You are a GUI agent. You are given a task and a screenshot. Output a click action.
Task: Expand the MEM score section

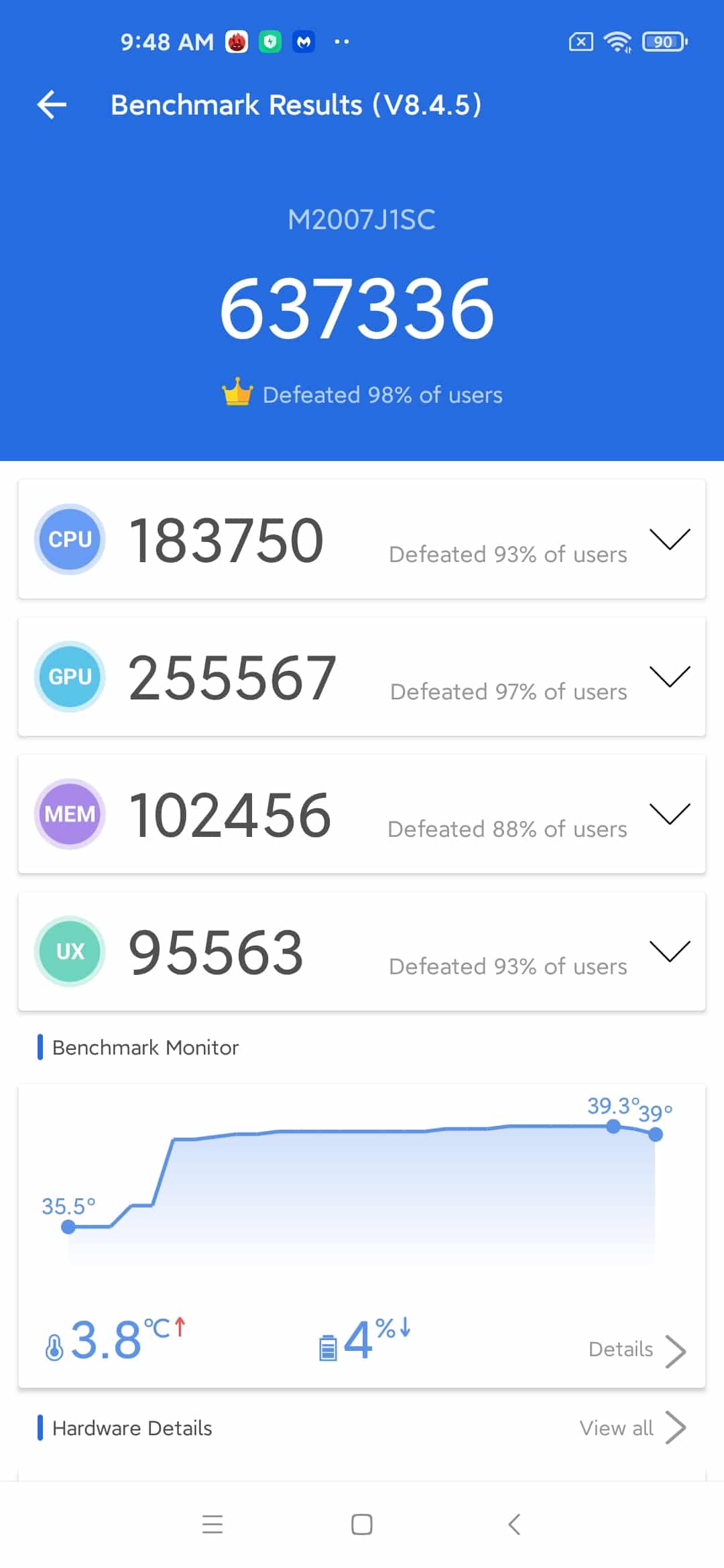point(670,813)
